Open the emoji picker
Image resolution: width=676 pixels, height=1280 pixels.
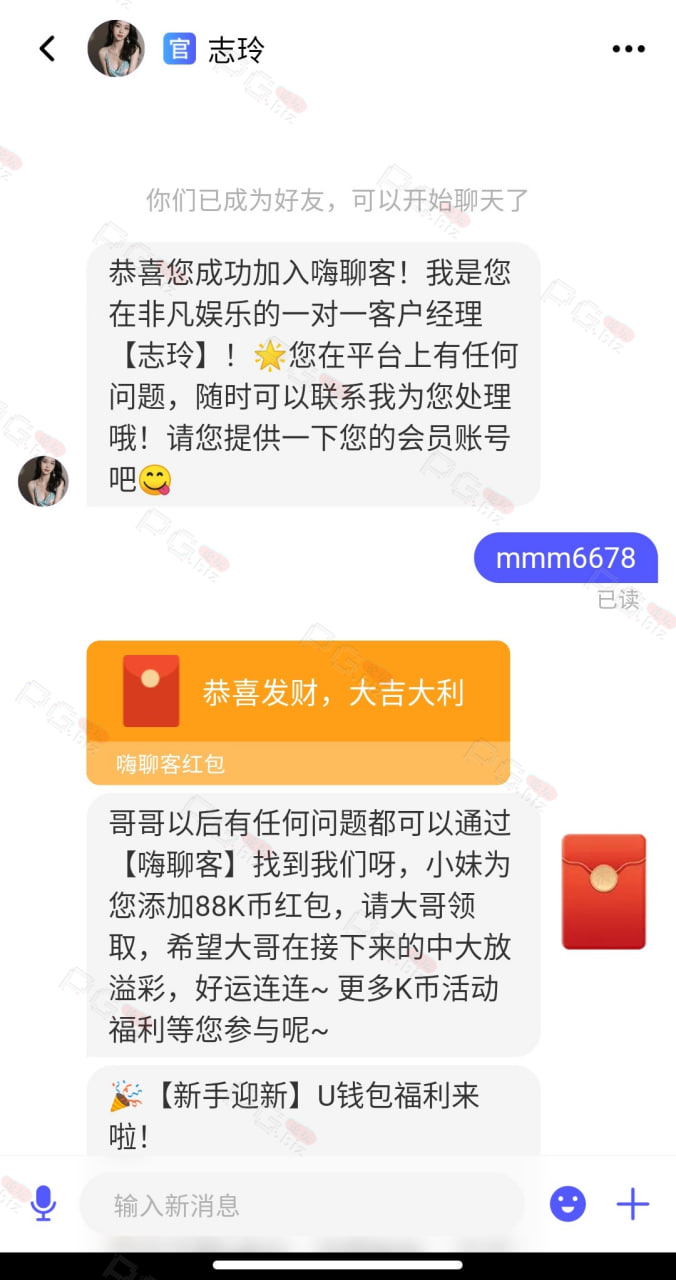click(x=568, y=1204)
